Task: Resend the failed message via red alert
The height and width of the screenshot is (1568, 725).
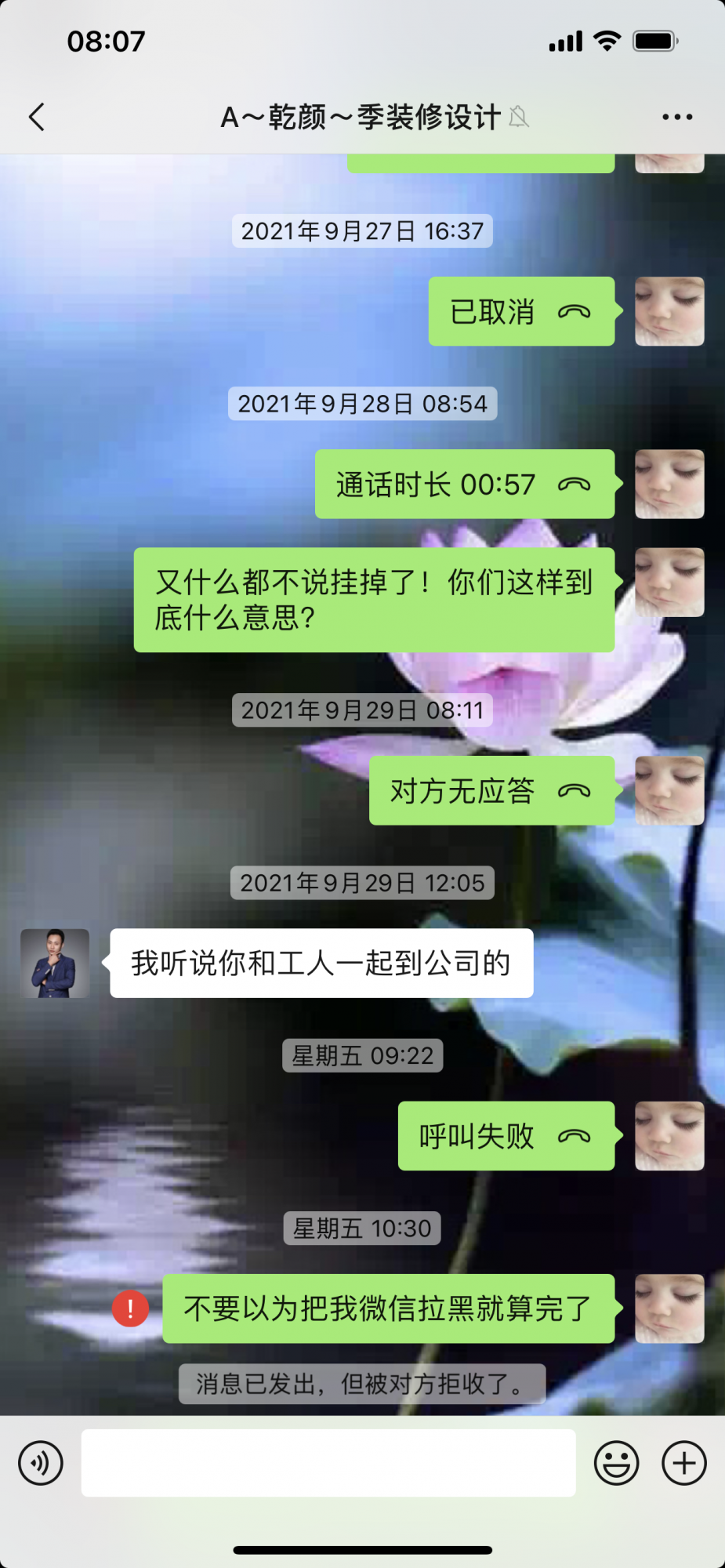Action: coord(131,1308)
